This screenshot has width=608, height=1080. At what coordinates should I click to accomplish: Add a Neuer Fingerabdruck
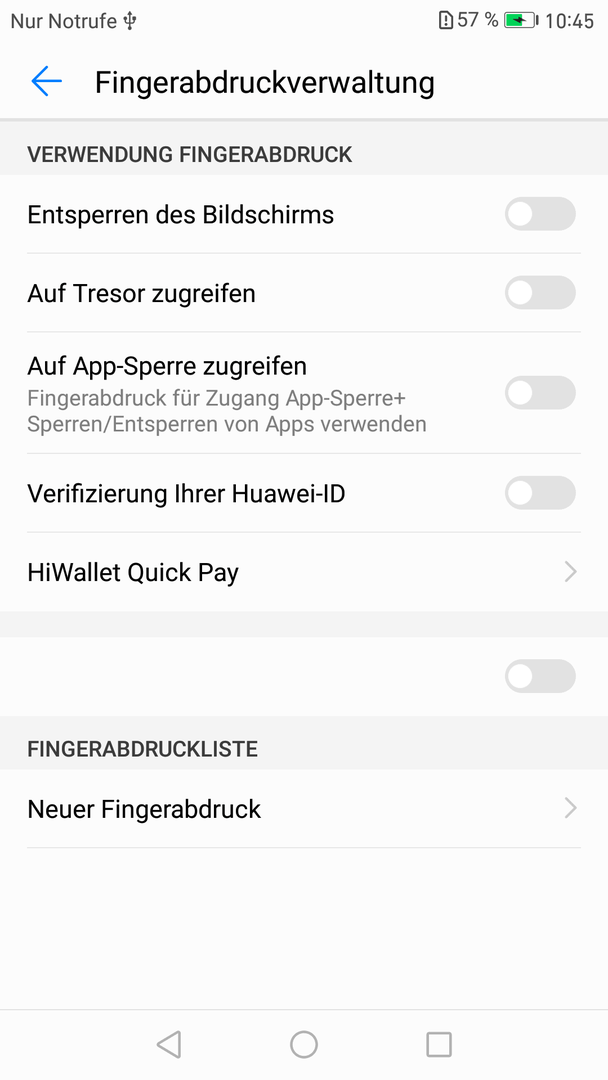(304, 809)
